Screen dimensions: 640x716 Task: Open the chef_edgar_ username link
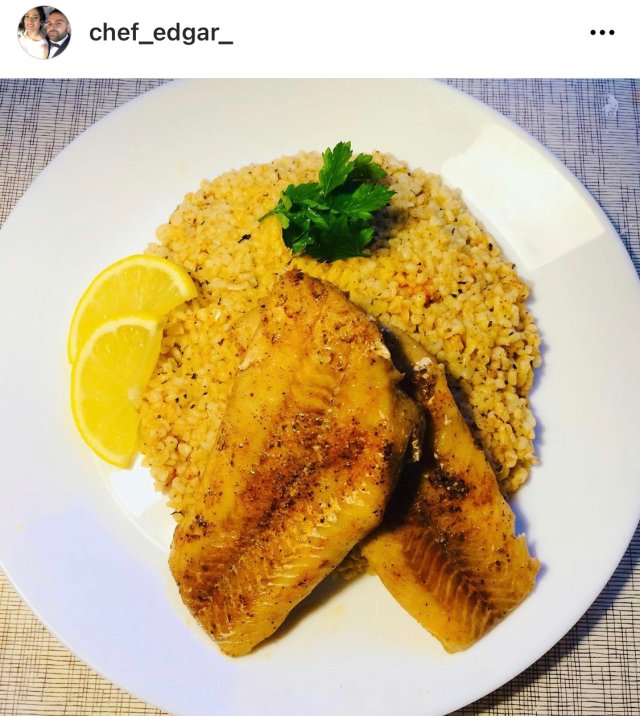tap(161, 33)
